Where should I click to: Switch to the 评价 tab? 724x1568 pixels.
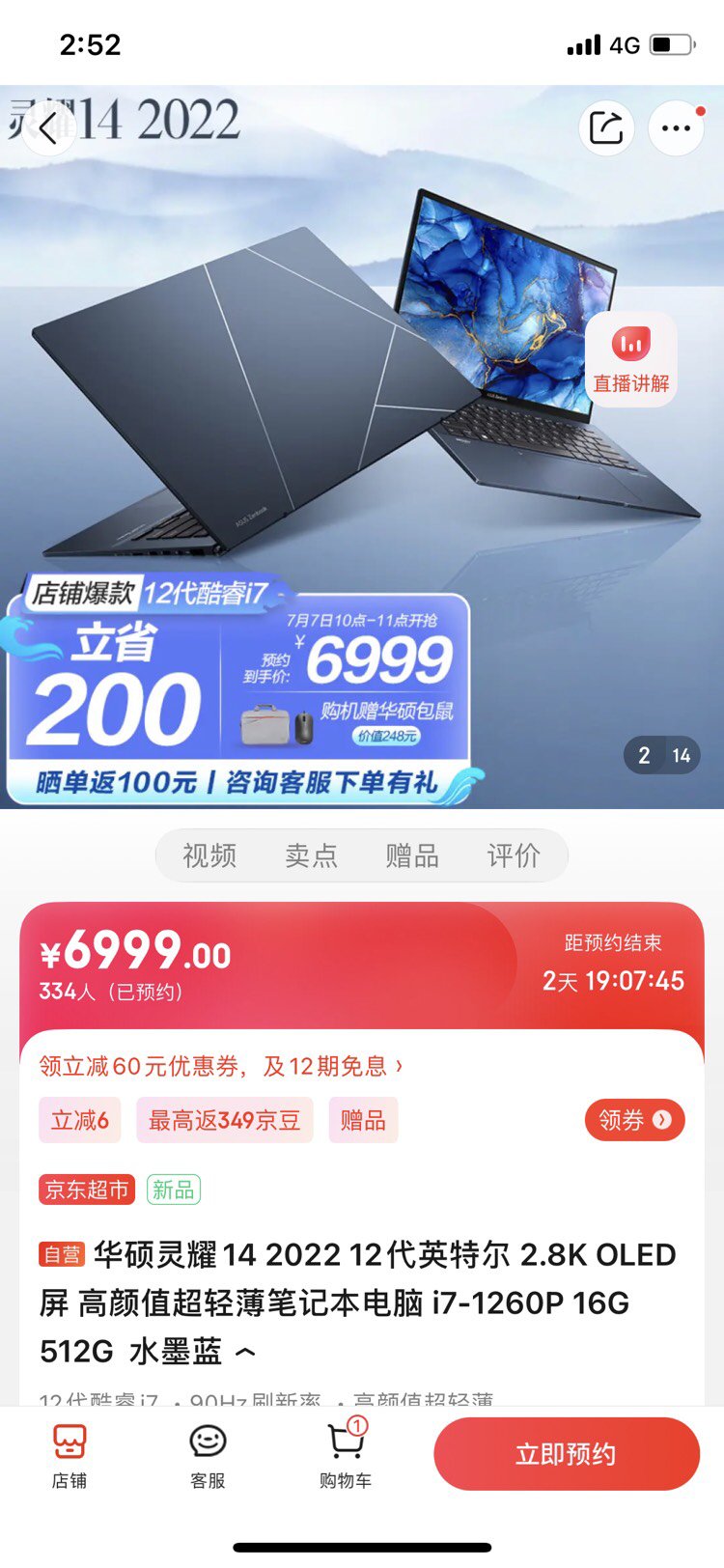513,855
